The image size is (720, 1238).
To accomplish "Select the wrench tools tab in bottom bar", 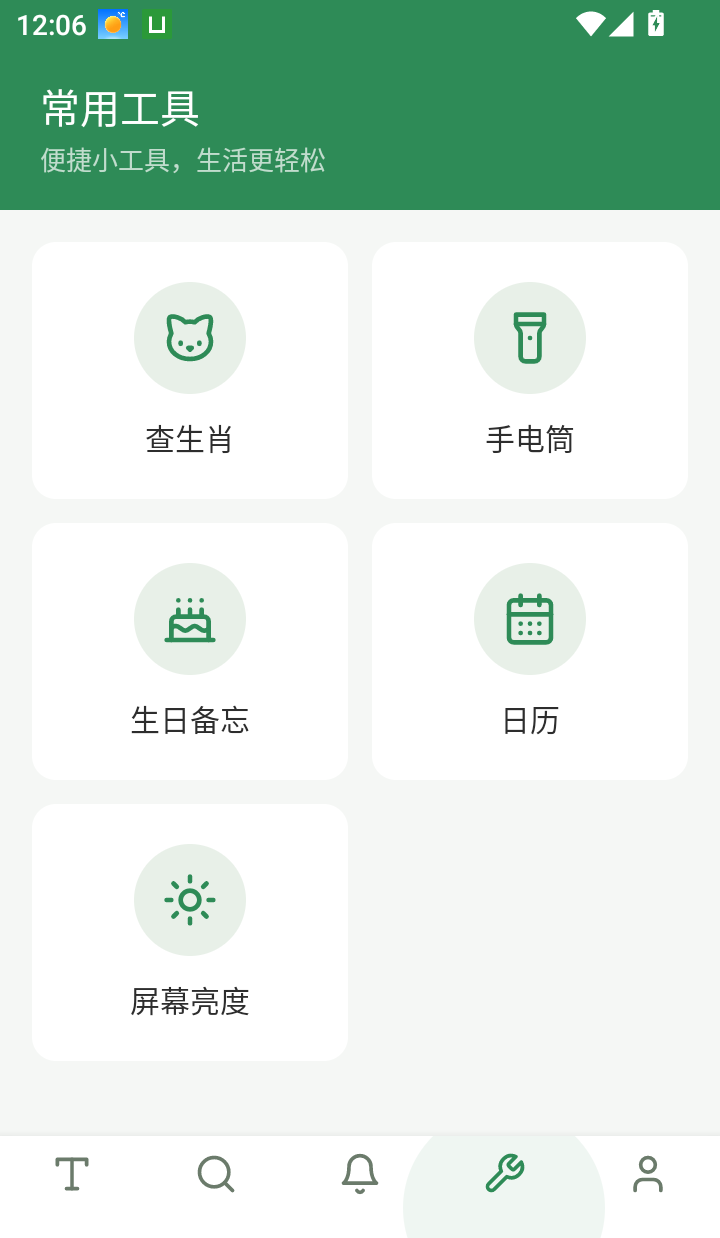I will point(504,1175).
